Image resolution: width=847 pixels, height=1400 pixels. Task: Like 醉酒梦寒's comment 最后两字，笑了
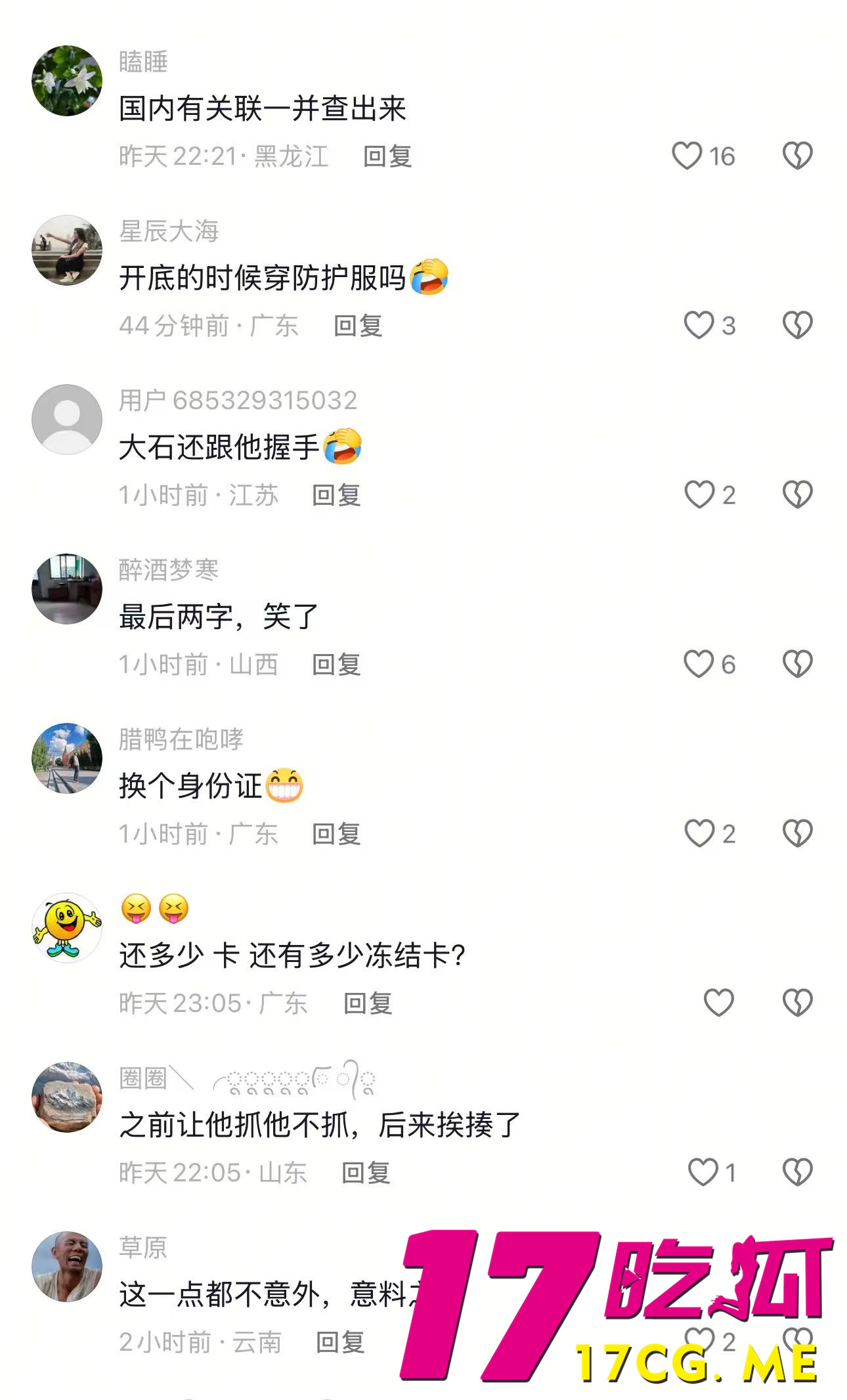coord(699,664)
